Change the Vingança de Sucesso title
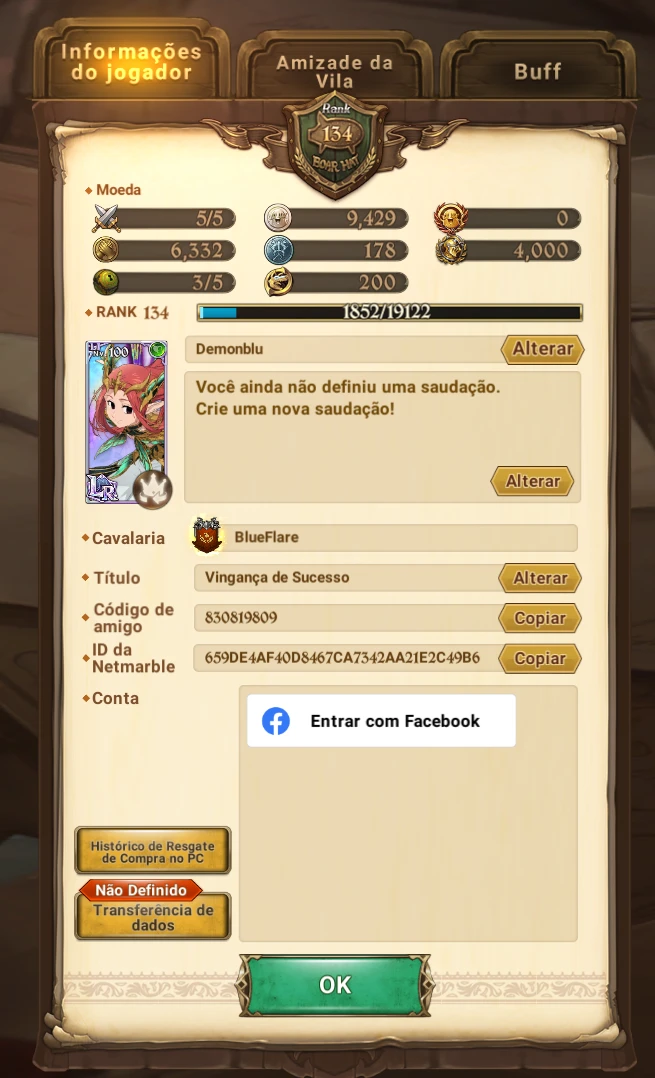The image size is (655, 1078). 540,578
